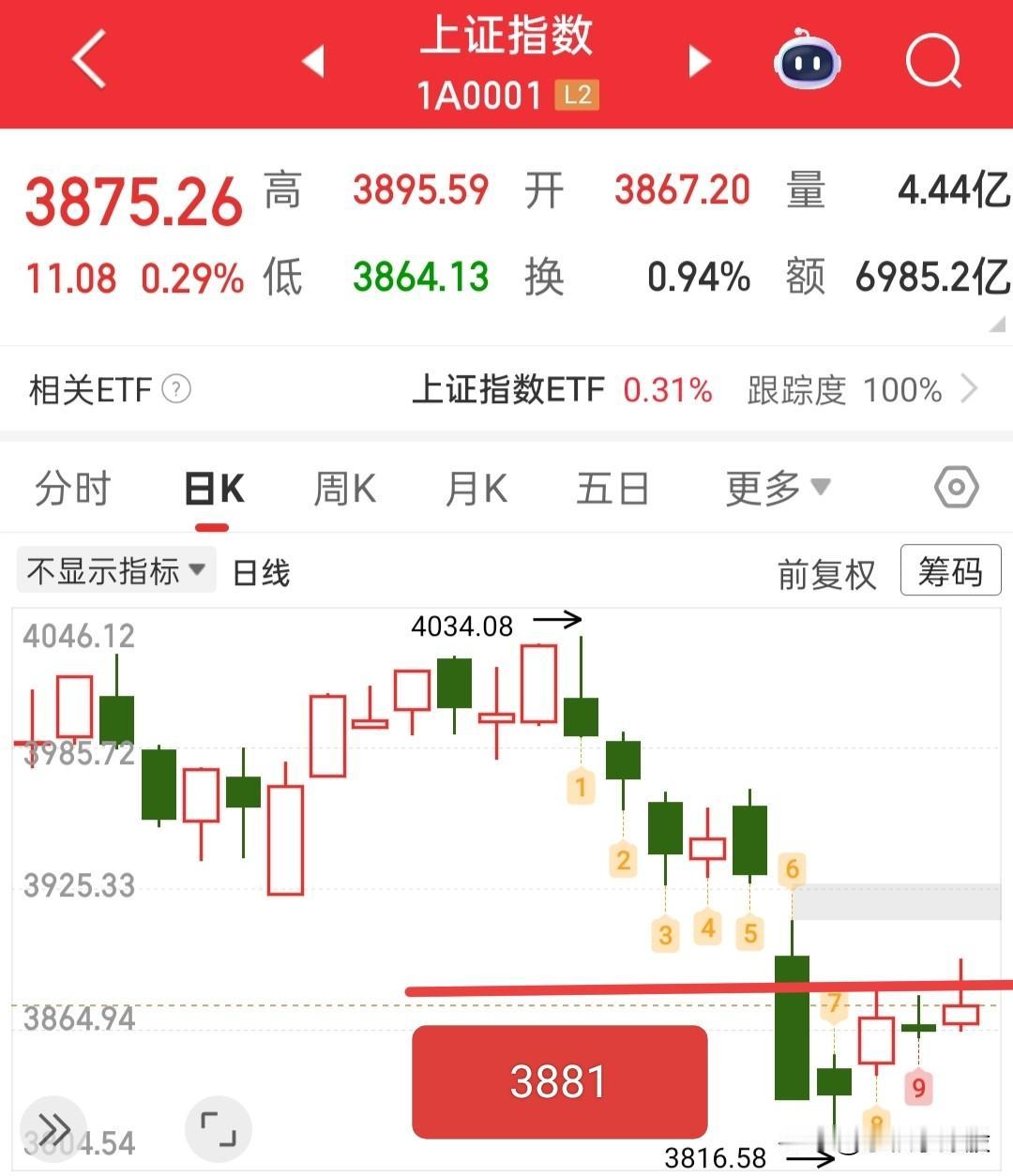The image size is (1013, 1176).
Task: Open the 上证指数ETF link
Action: (x=510, y=389)
